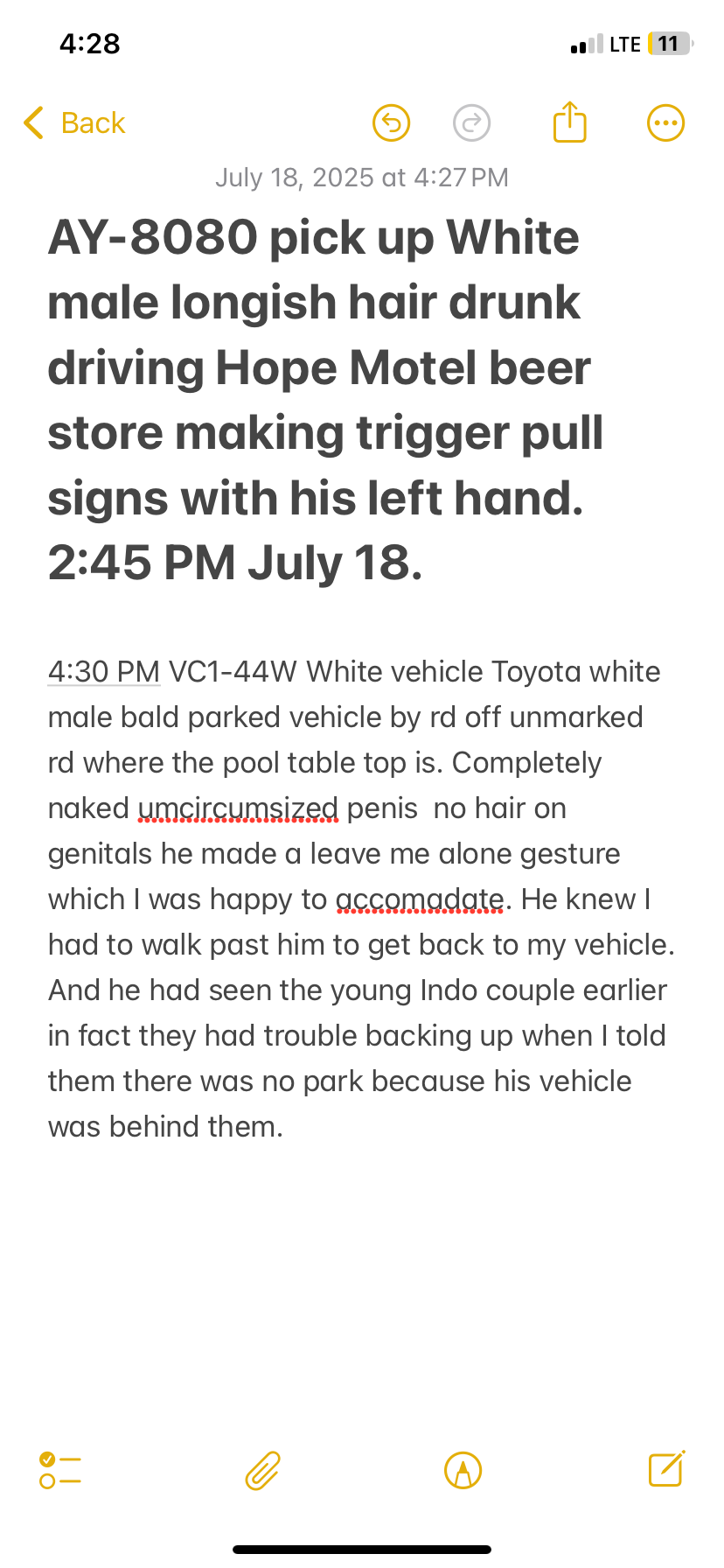
Task: Open the markup pen tool
Action: tap(463, 1470)
